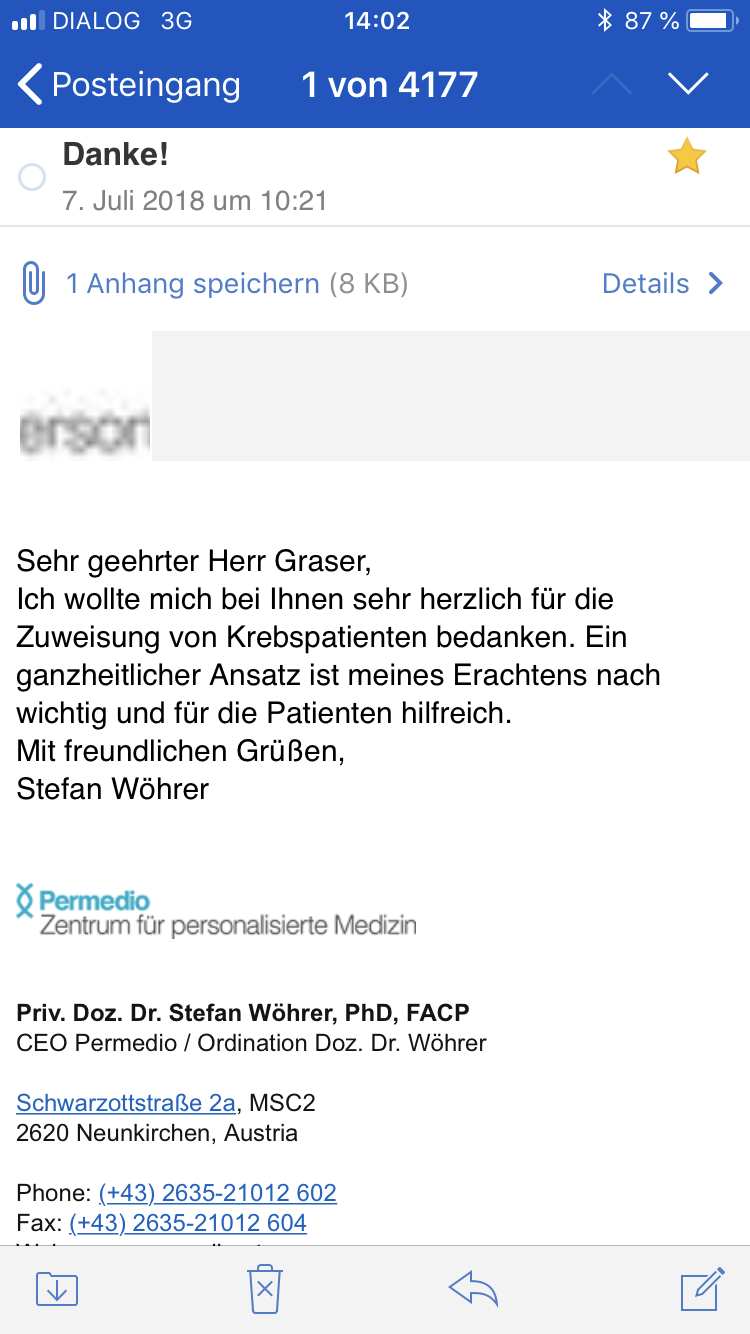The height and width of the screenshot is (1334, 750).
Task: Tap the fax number ending in 604
Action: pyautogui.click(x=187, y=1223)
